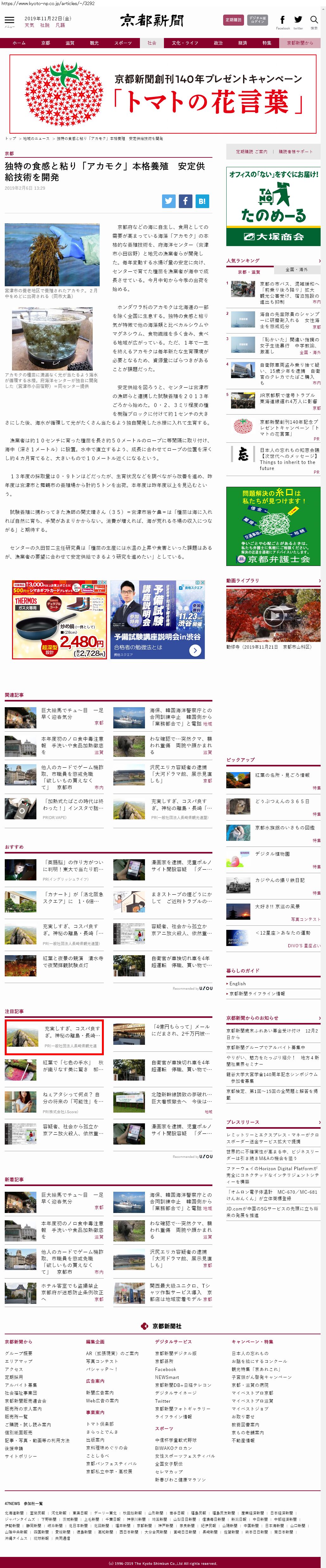
Task: Bookmark article with Hatena B! button
Action: pos(202,201)
